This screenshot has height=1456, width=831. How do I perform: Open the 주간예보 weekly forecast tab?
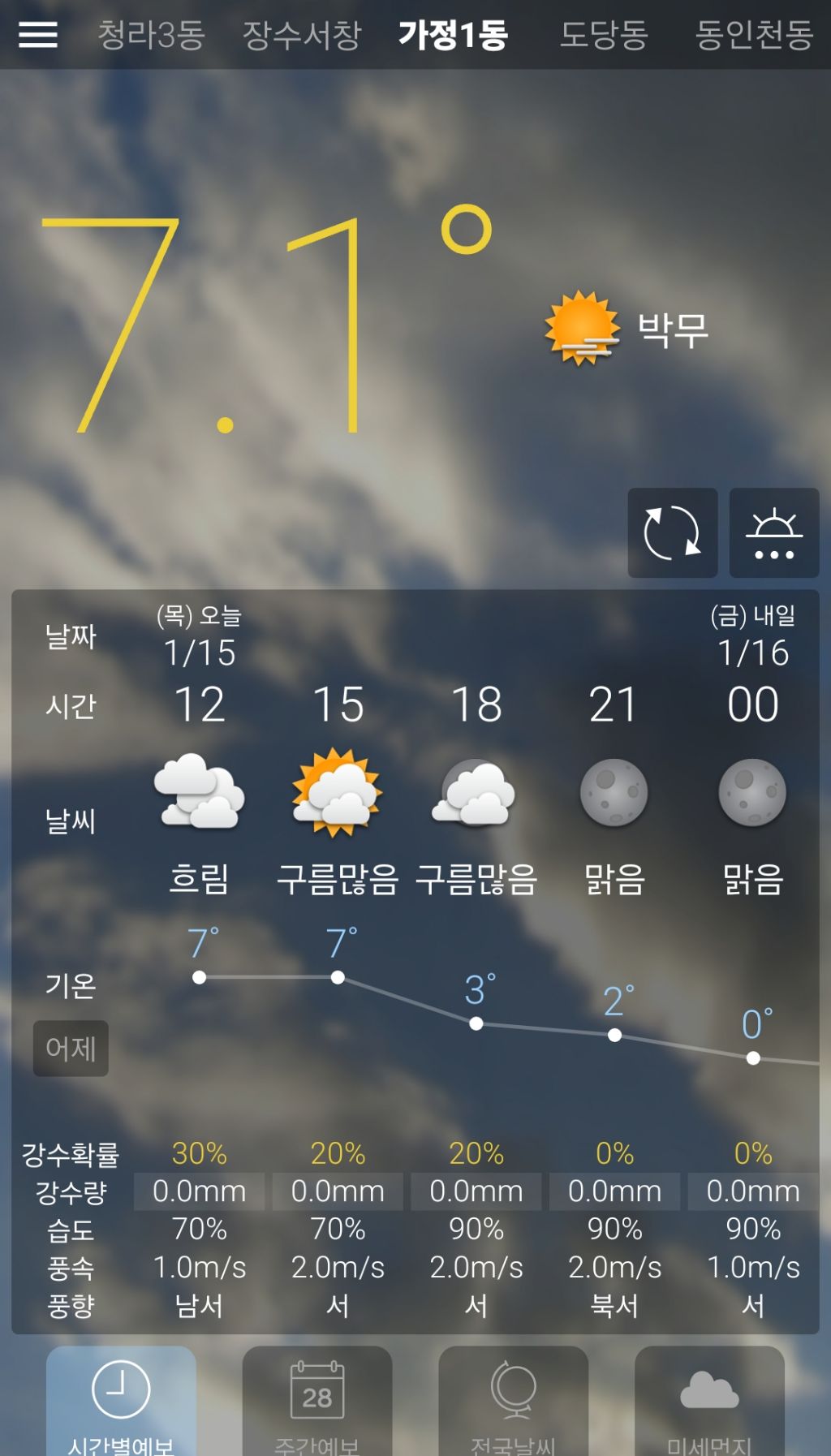pos(317,1401)
